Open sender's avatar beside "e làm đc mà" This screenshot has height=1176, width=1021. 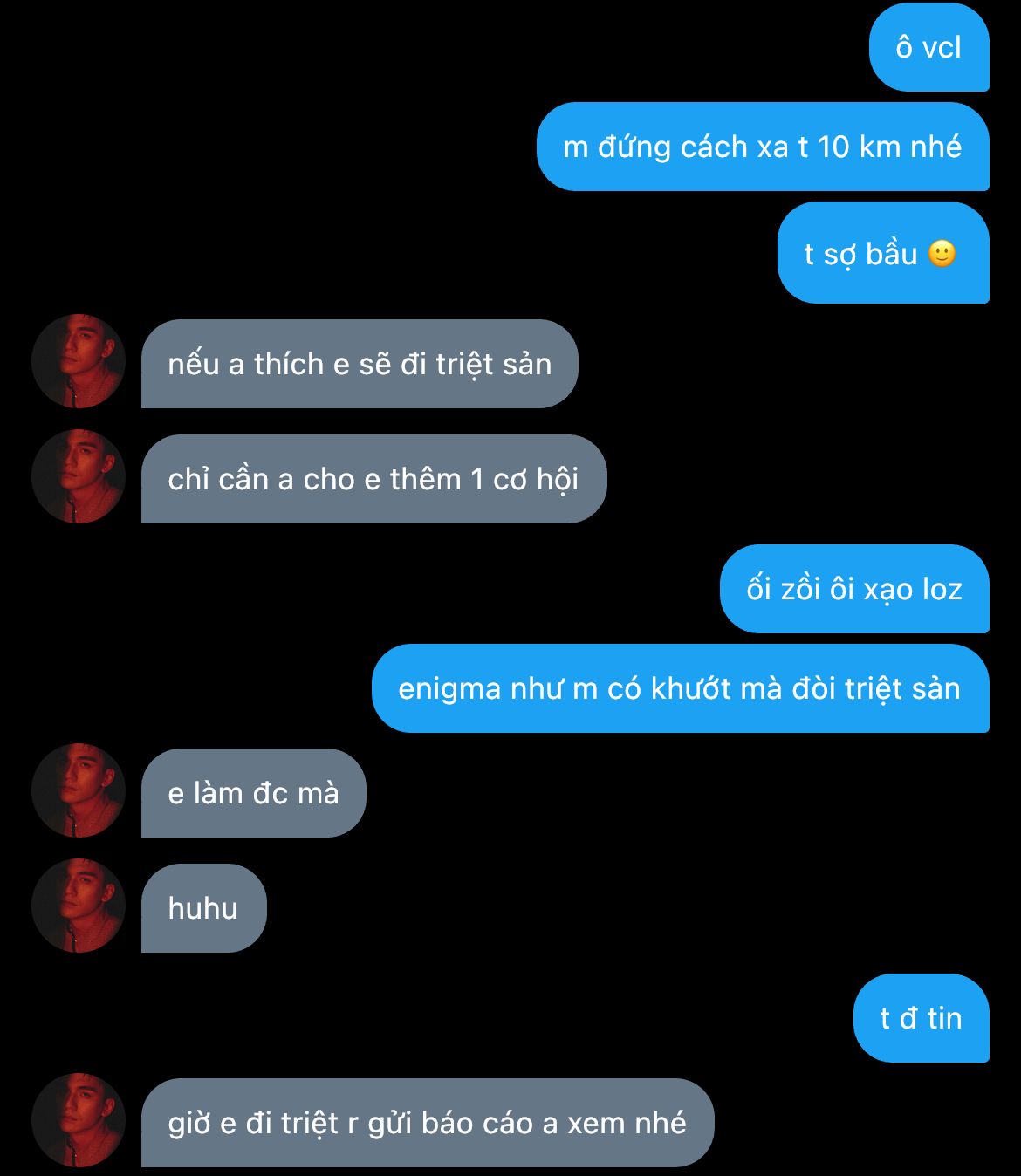[x=79, y=790]
